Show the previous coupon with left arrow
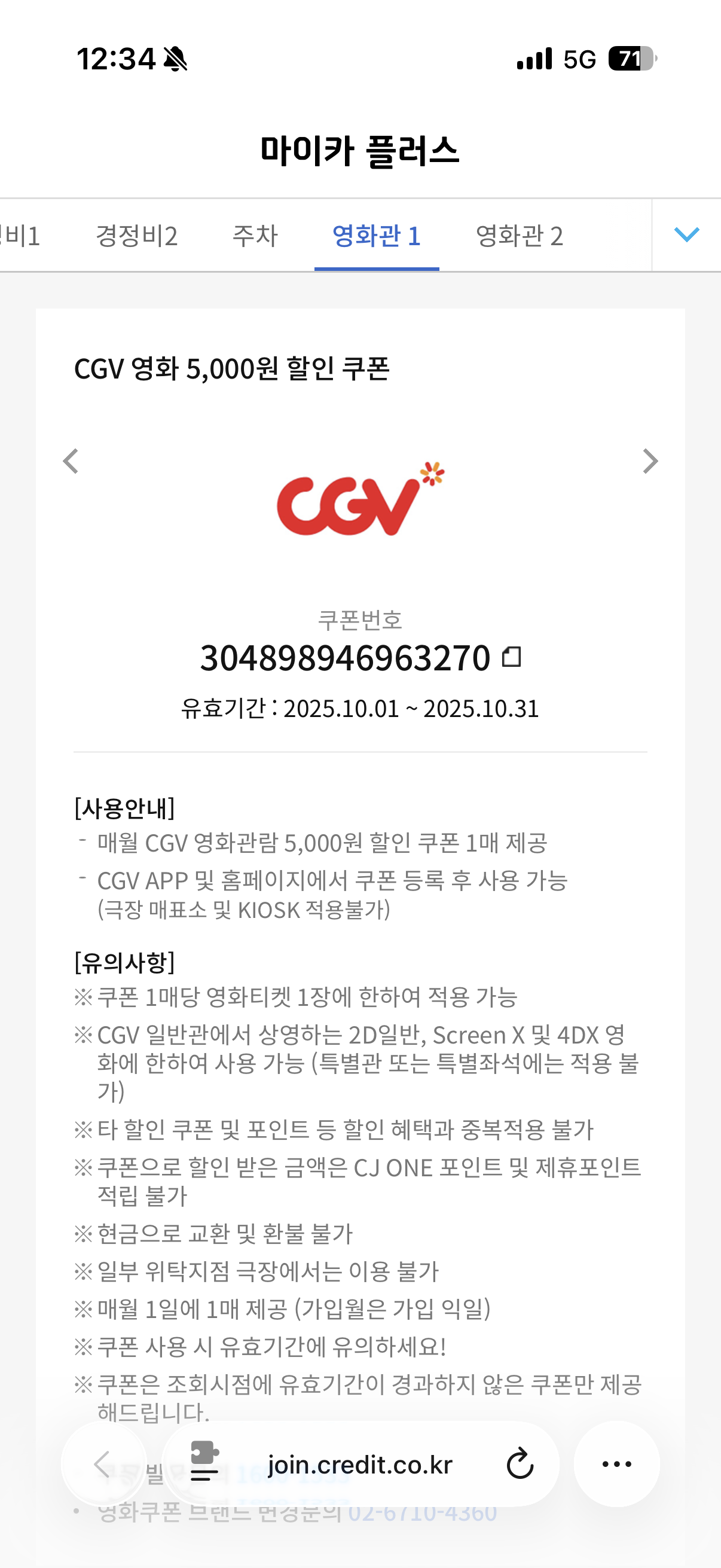Viewport: 721px width, 1568px height. (x=71, y=462)
